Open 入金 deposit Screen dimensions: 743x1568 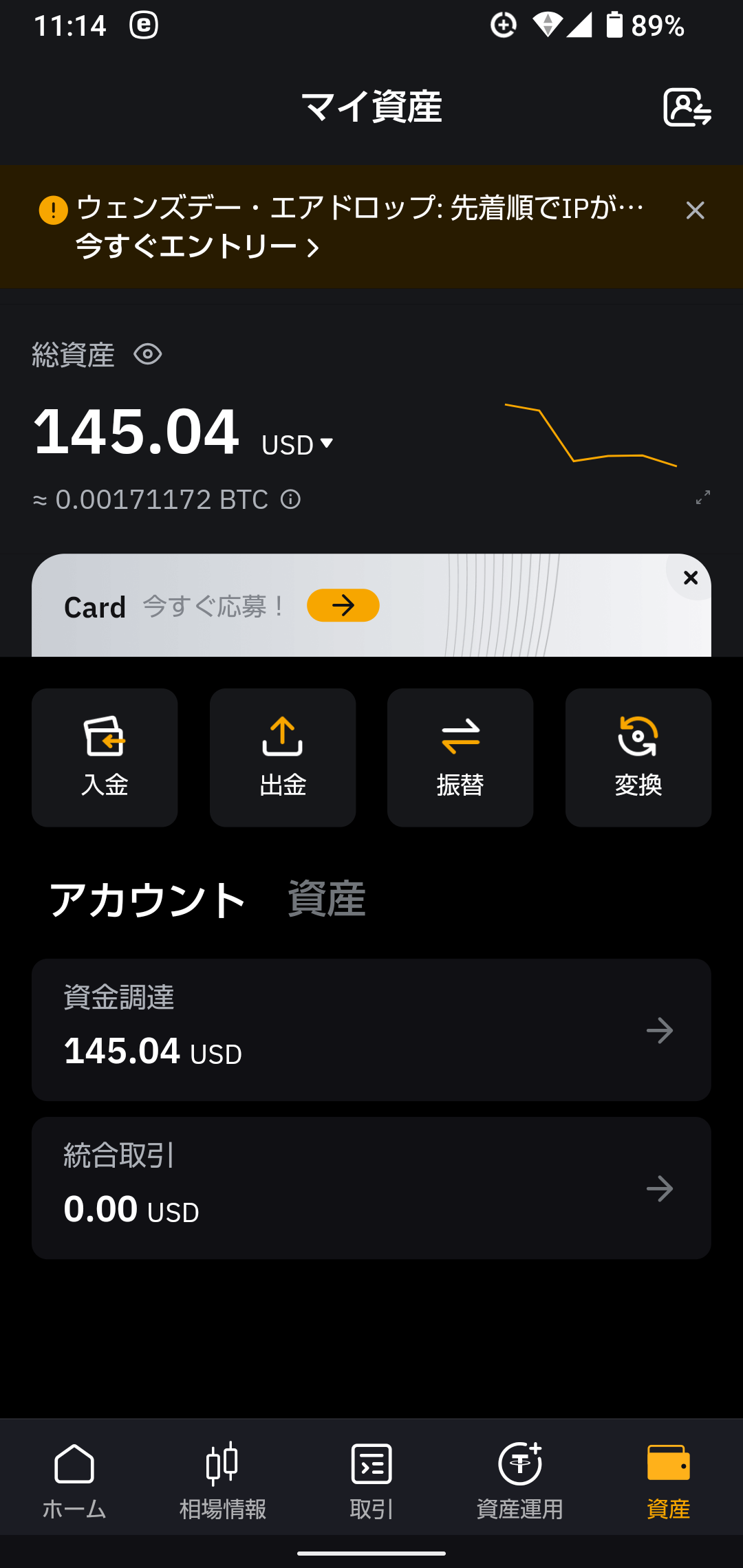(x=105, y=757)
